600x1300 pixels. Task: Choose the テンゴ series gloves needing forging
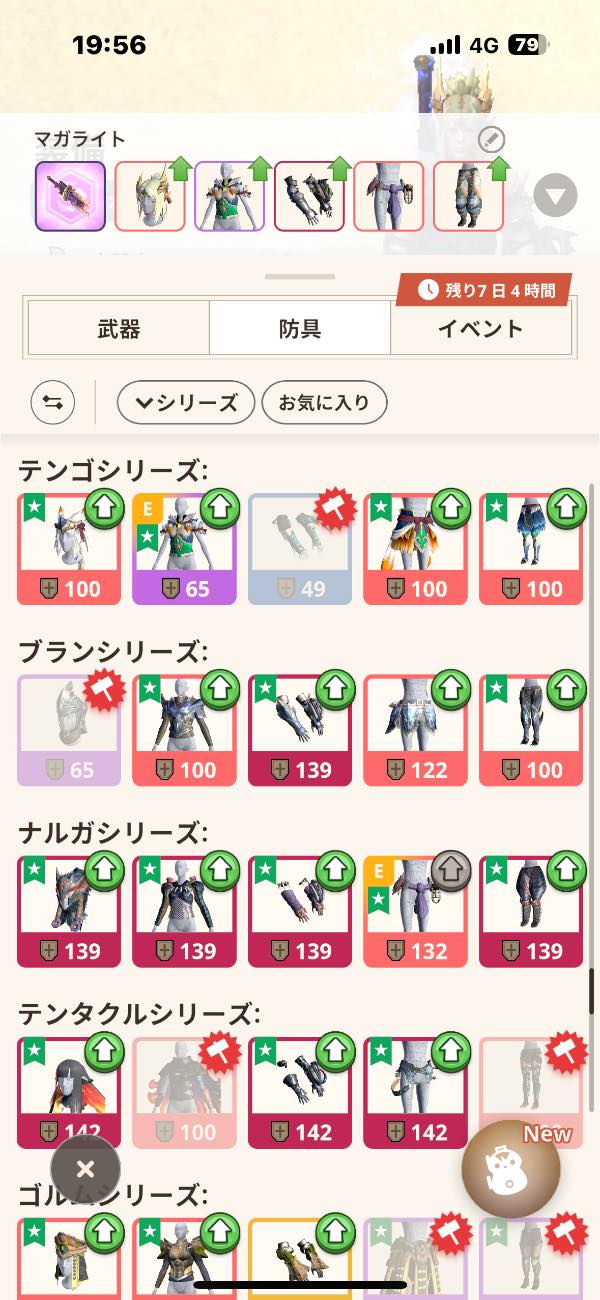pos(299,548)
